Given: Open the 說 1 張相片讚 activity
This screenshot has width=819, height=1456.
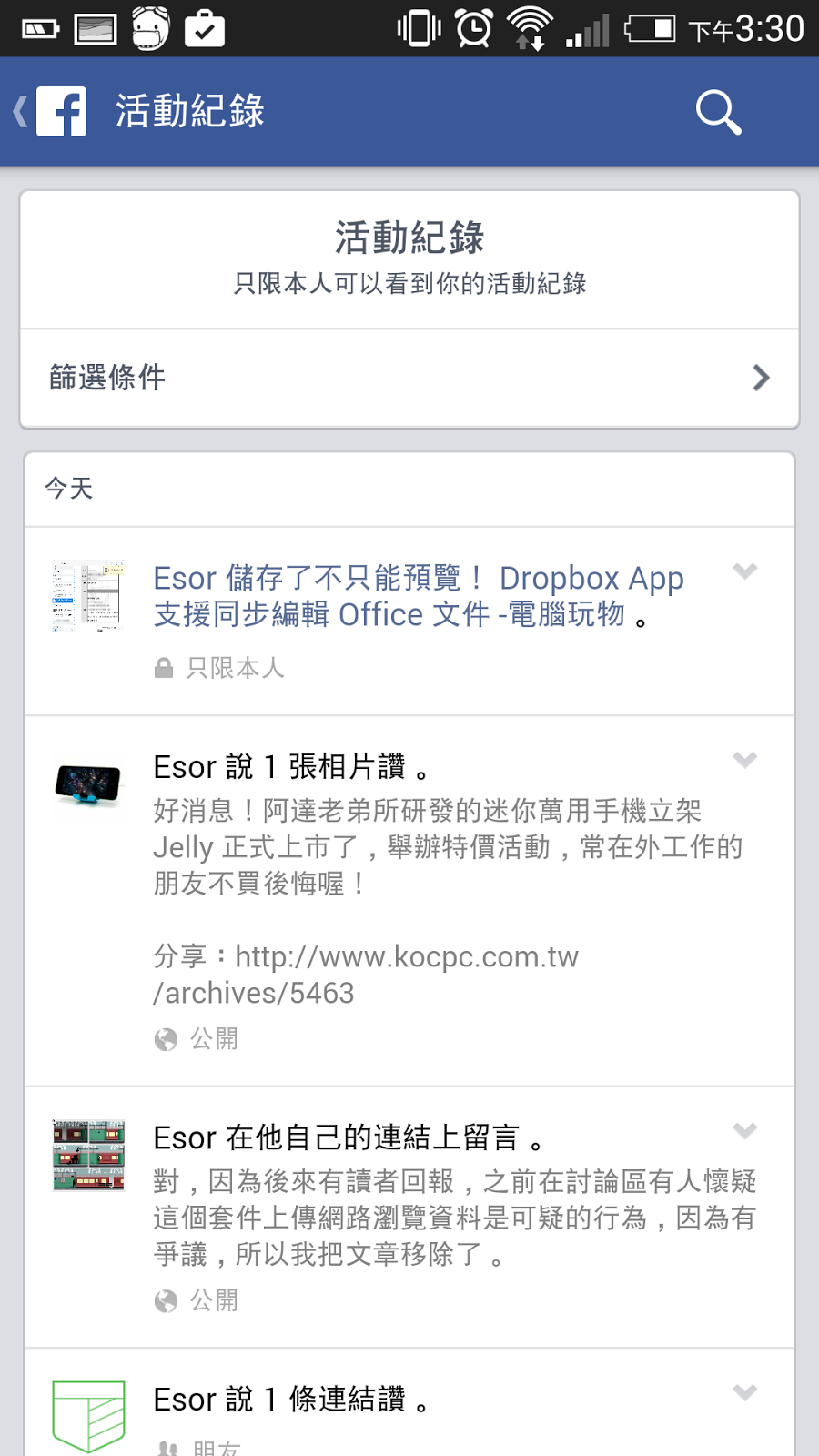Looking at the screenshot, I should (x=289, y=767).
